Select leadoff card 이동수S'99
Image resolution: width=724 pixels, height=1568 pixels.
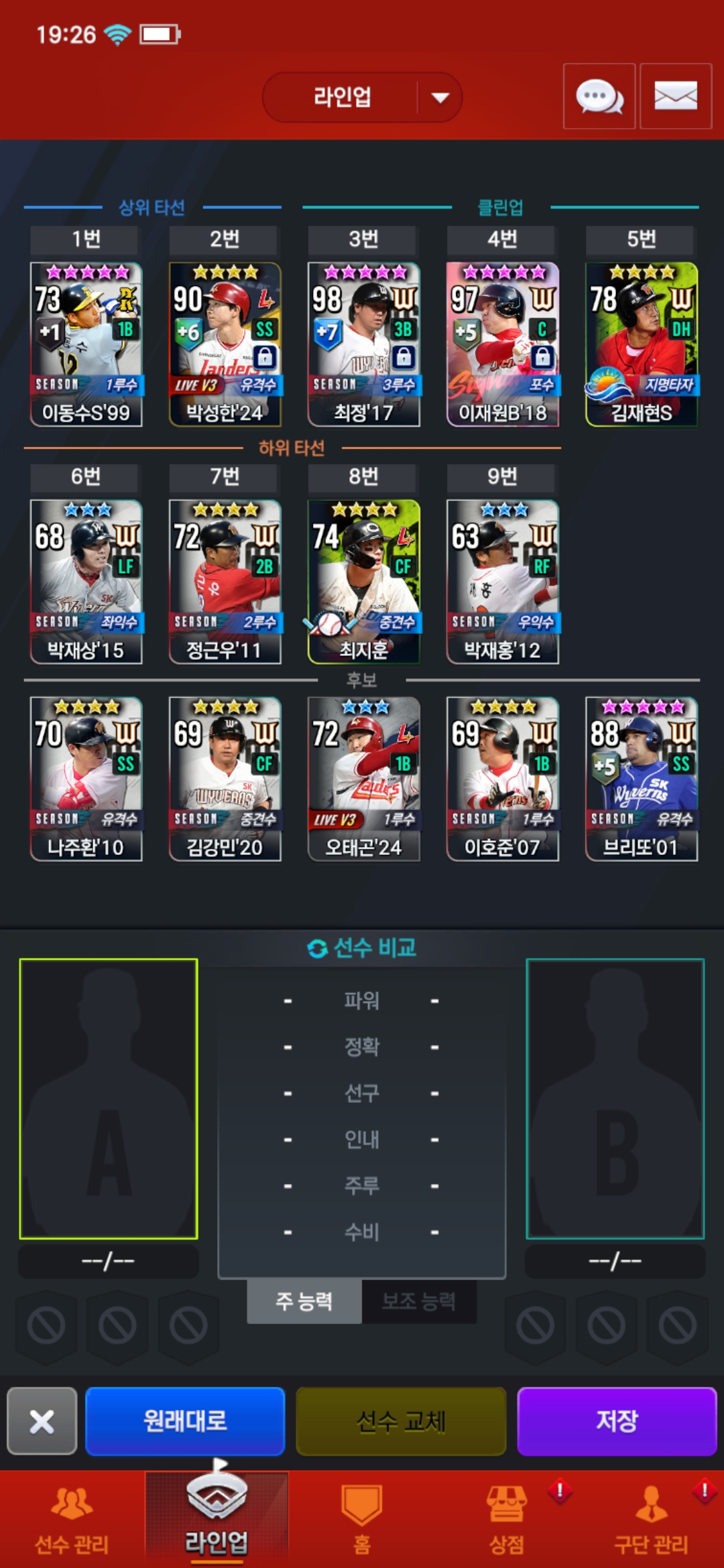tap(86, 344)
